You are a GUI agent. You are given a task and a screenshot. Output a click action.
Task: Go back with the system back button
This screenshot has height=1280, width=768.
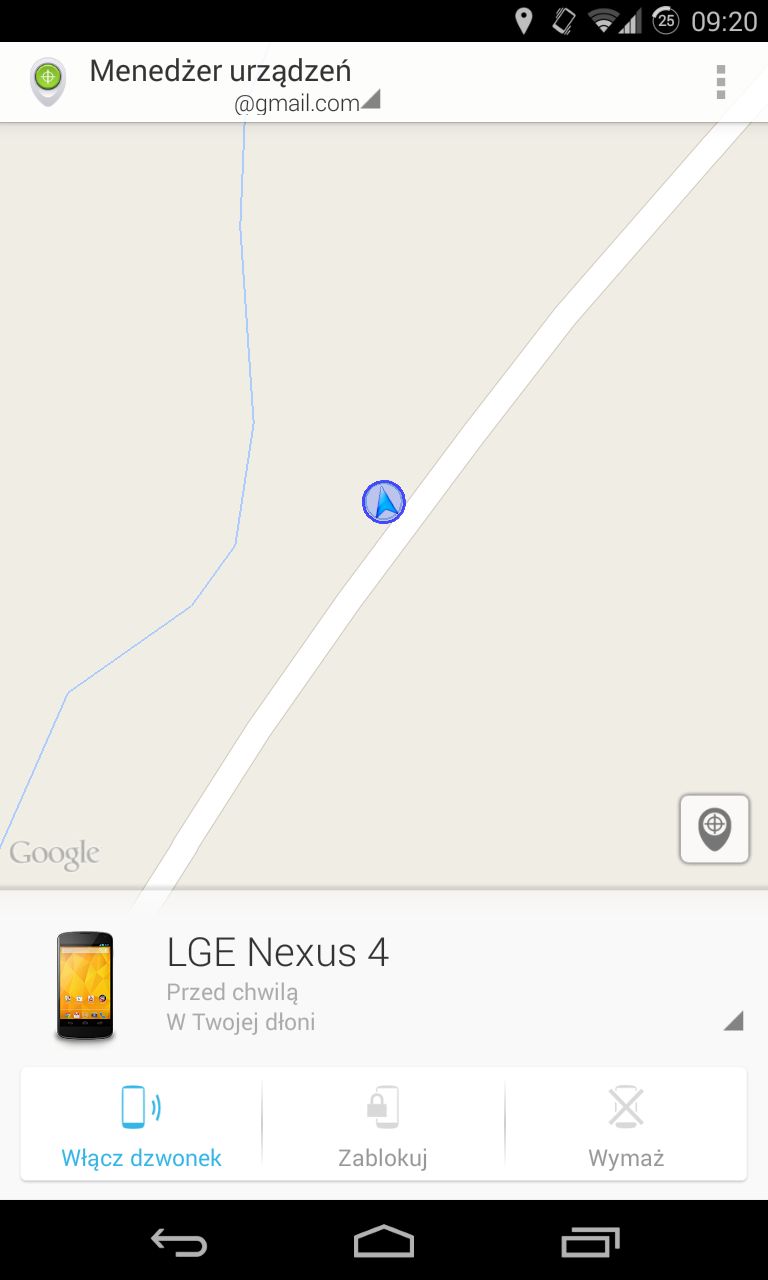point(179,1242)
